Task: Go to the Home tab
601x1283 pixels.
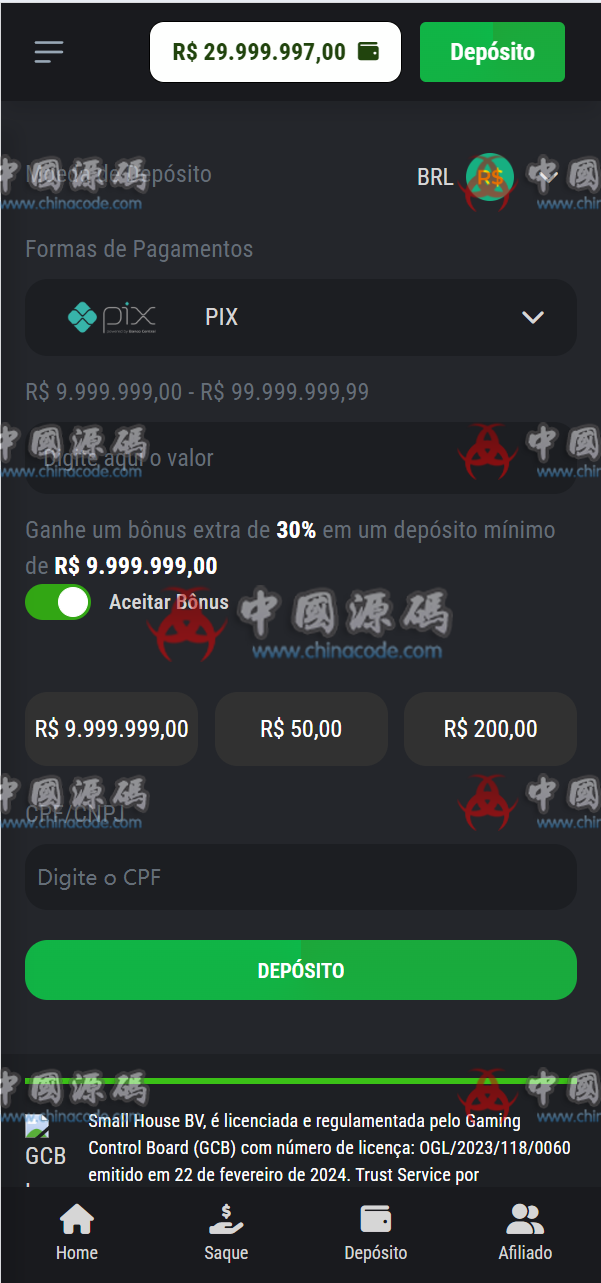Action: (x=77, y=1232)
